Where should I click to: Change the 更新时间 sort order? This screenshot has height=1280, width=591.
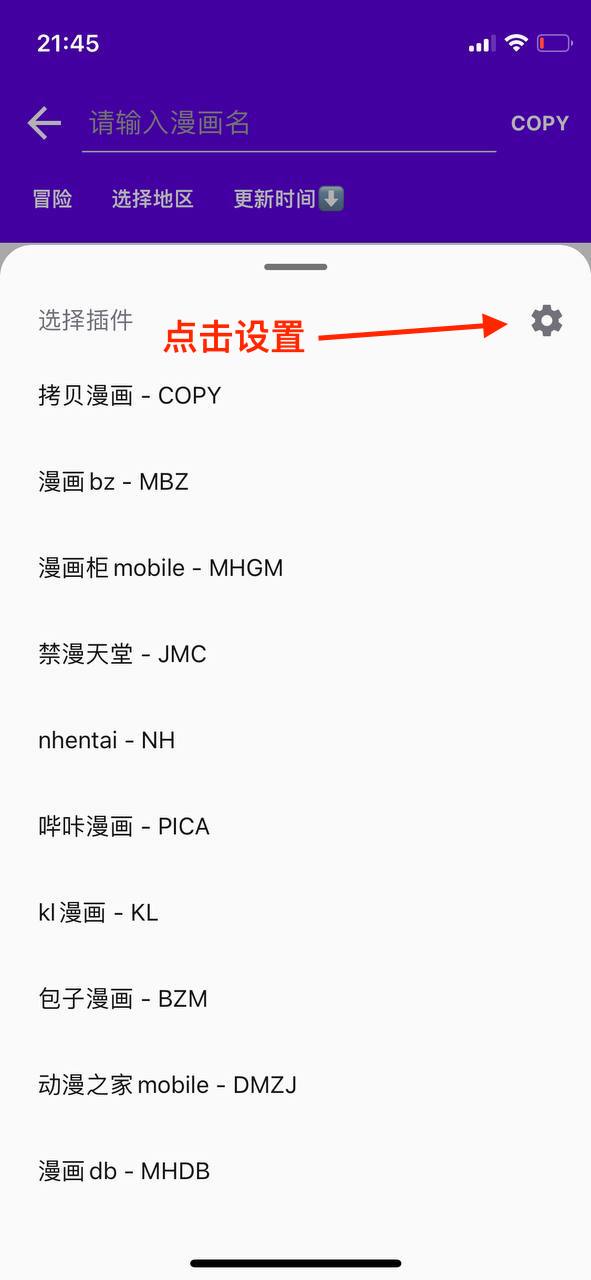tap(289, 199)
